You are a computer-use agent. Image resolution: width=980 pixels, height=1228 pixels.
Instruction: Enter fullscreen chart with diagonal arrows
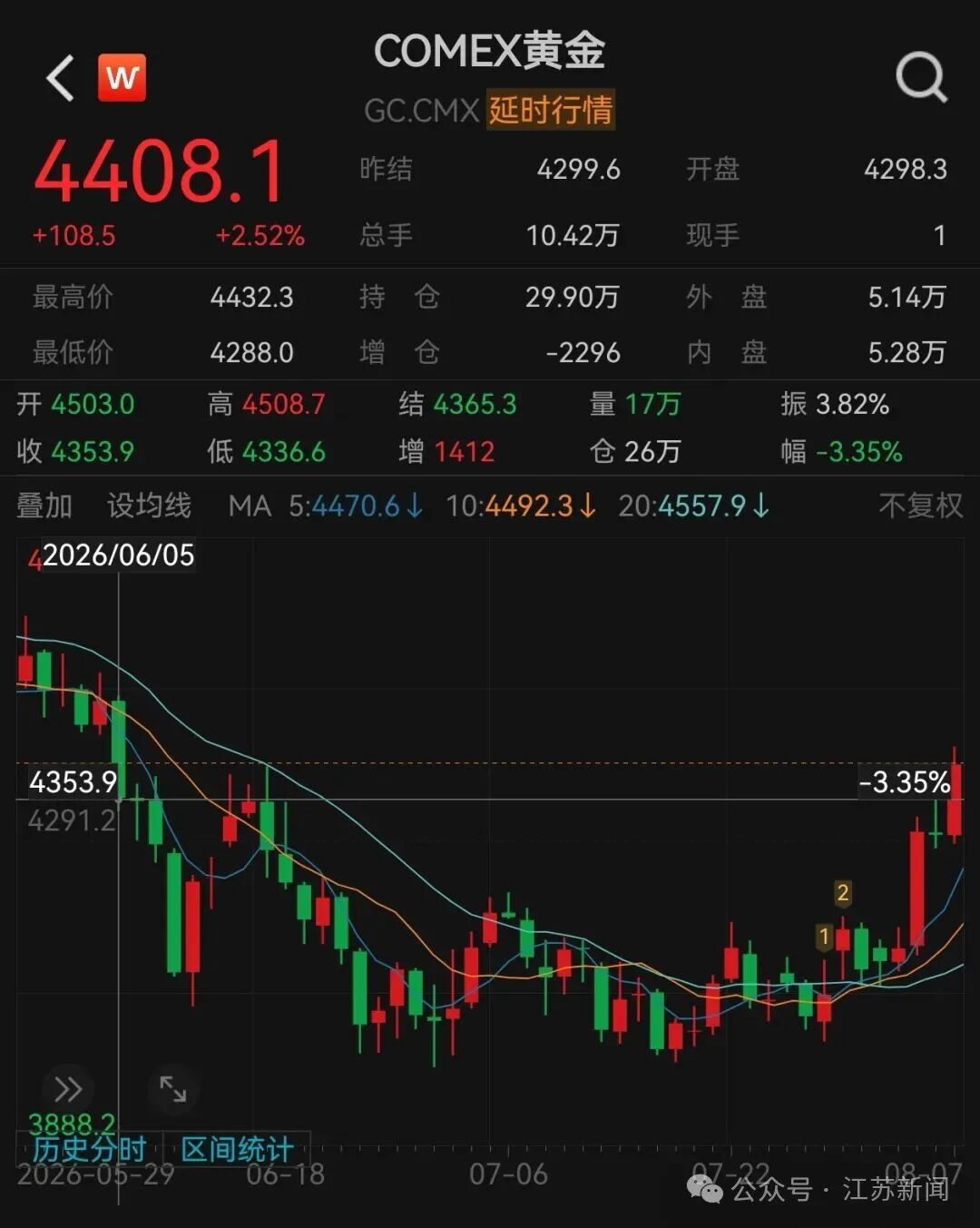click(172, 1089)
